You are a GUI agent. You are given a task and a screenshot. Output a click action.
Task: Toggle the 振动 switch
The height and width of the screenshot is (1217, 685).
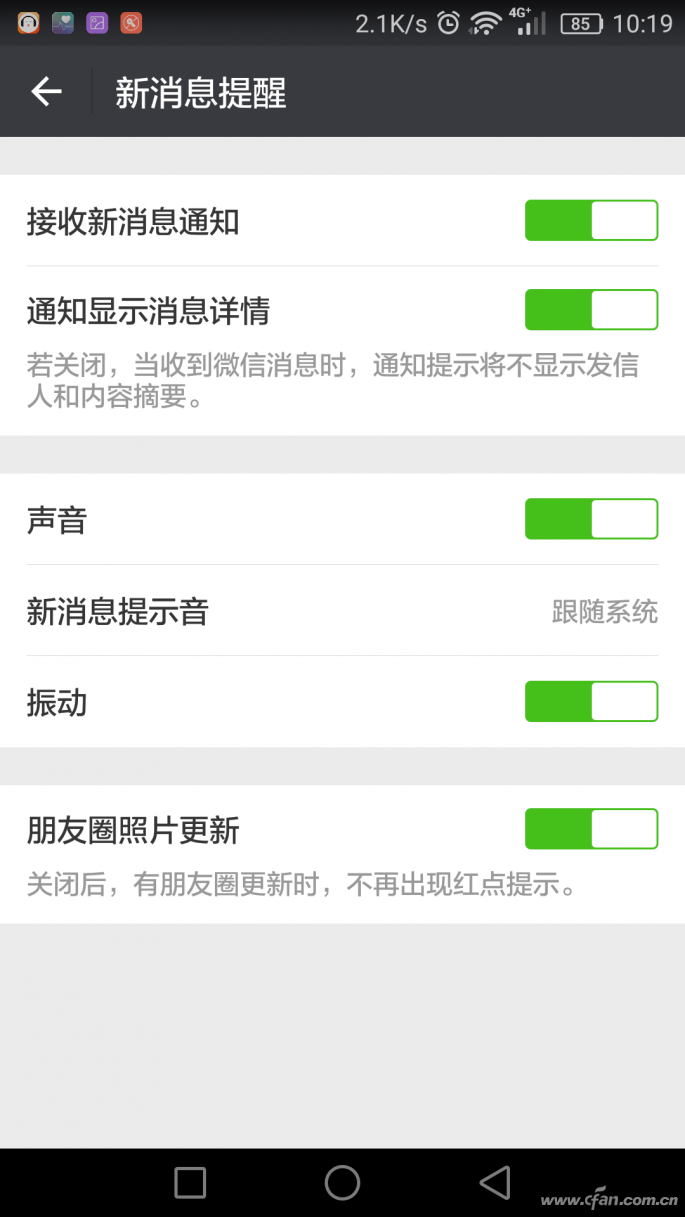pos(591,702)
